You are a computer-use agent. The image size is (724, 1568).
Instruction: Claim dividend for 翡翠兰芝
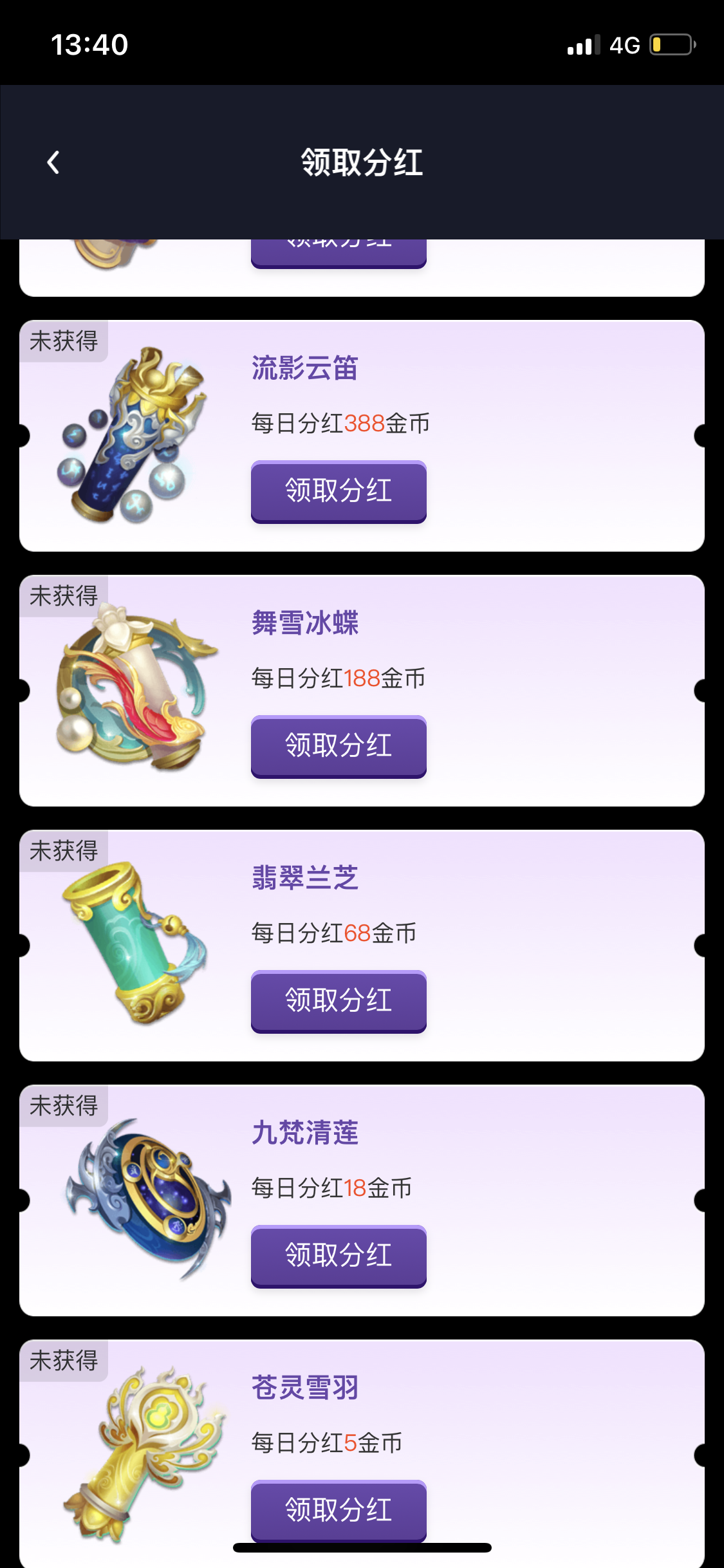click(339, 1002)
